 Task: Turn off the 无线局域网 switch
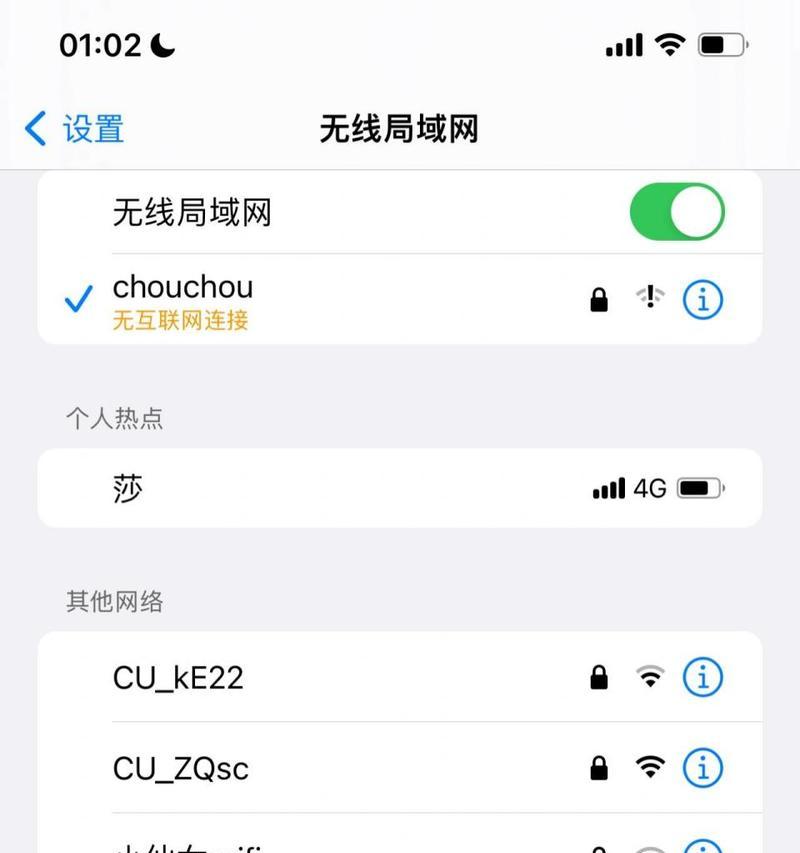click(676, 212)
